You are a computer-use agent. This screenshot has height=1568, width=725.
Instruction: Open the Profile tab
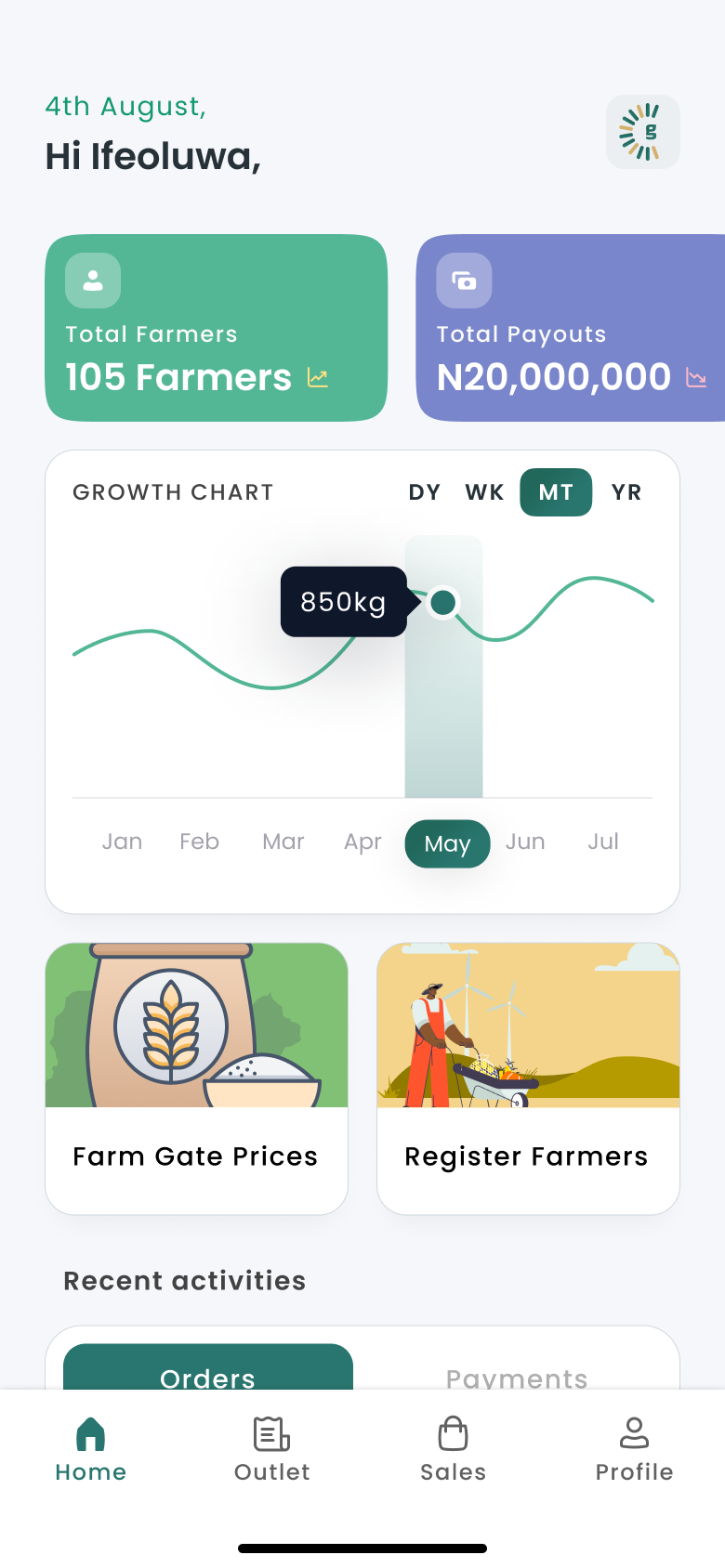634,1447
